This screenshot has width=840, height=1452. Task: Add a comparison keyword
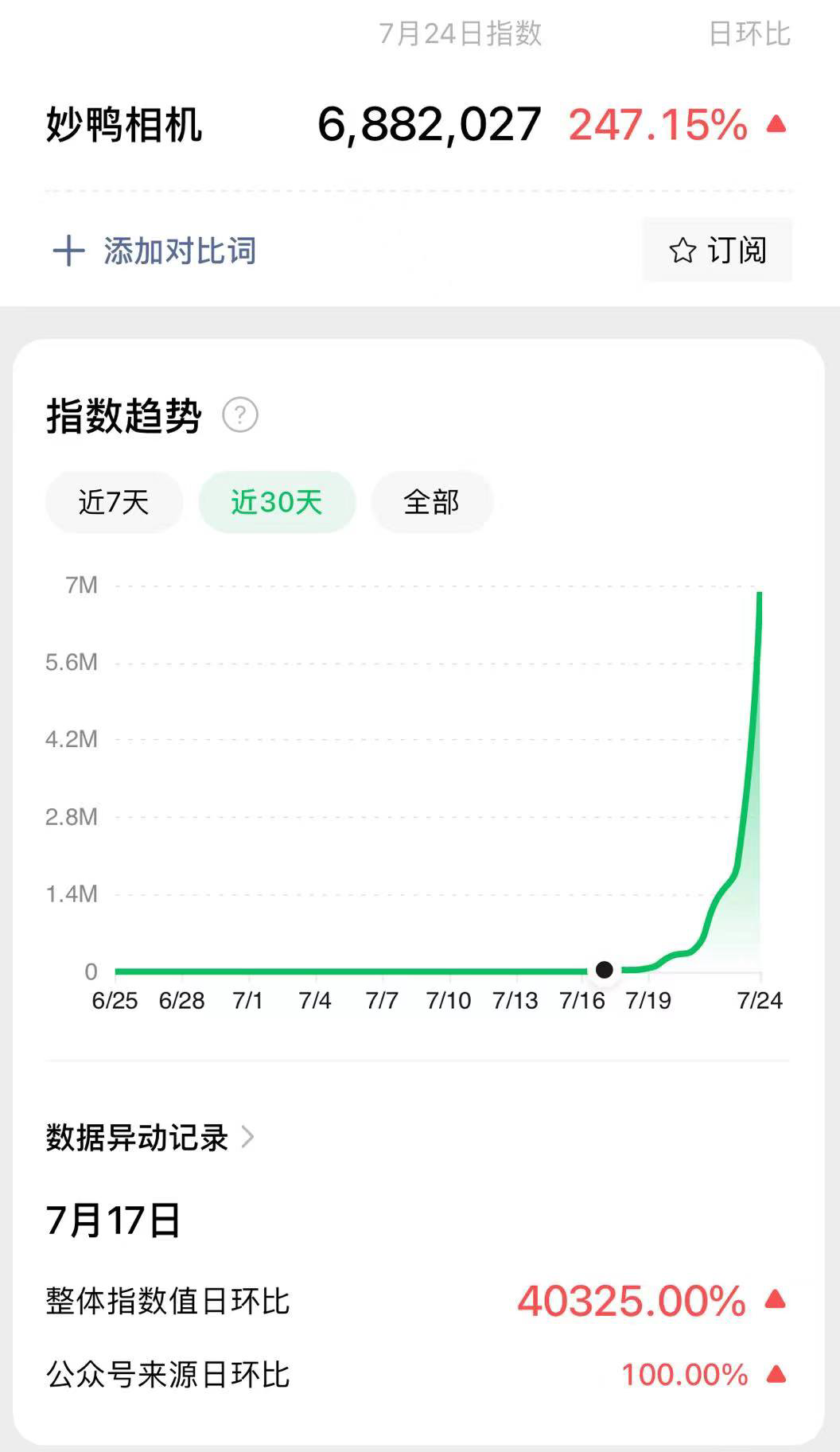(x=154, y=251)
